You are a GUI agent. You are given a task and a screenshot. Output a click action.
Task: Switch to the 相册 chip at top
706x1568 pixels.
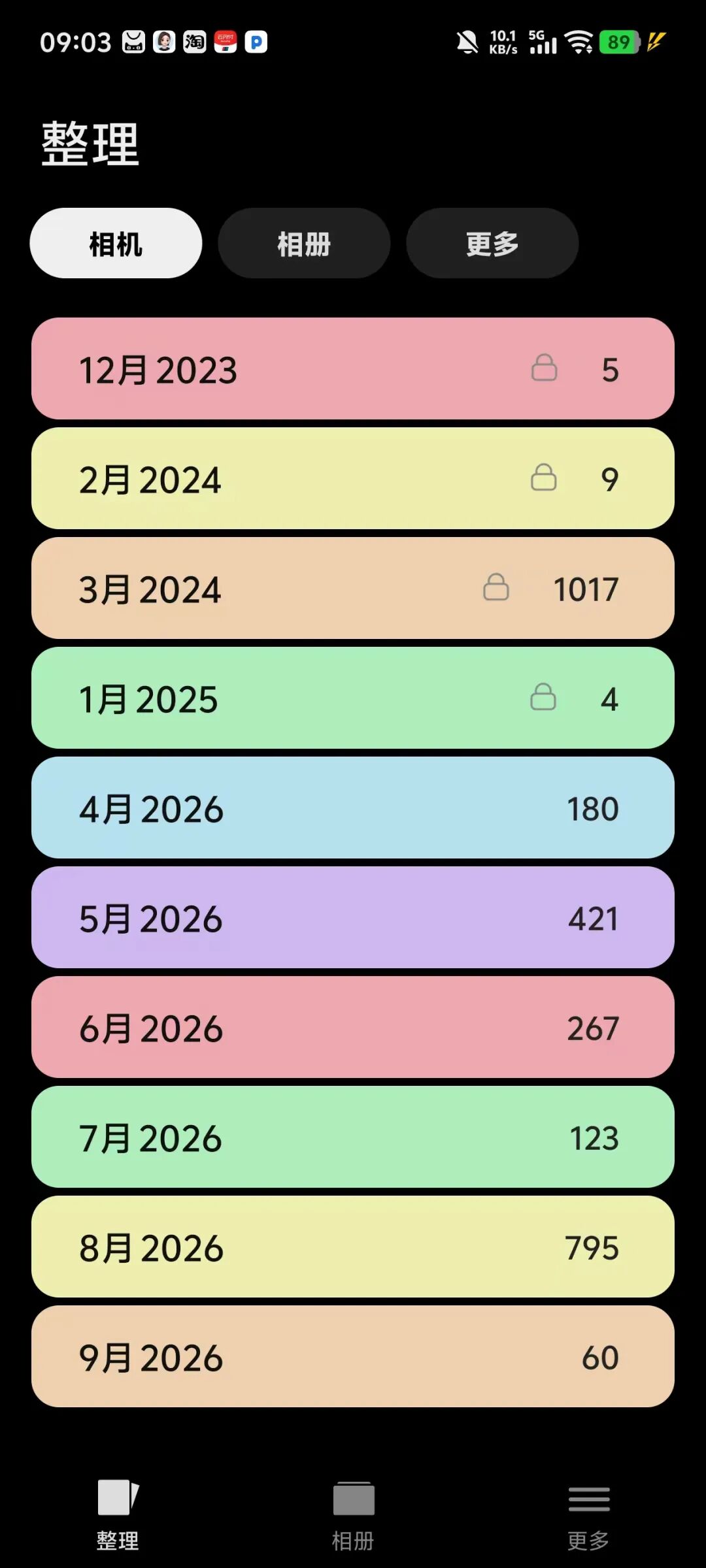(x=304, y=243)
